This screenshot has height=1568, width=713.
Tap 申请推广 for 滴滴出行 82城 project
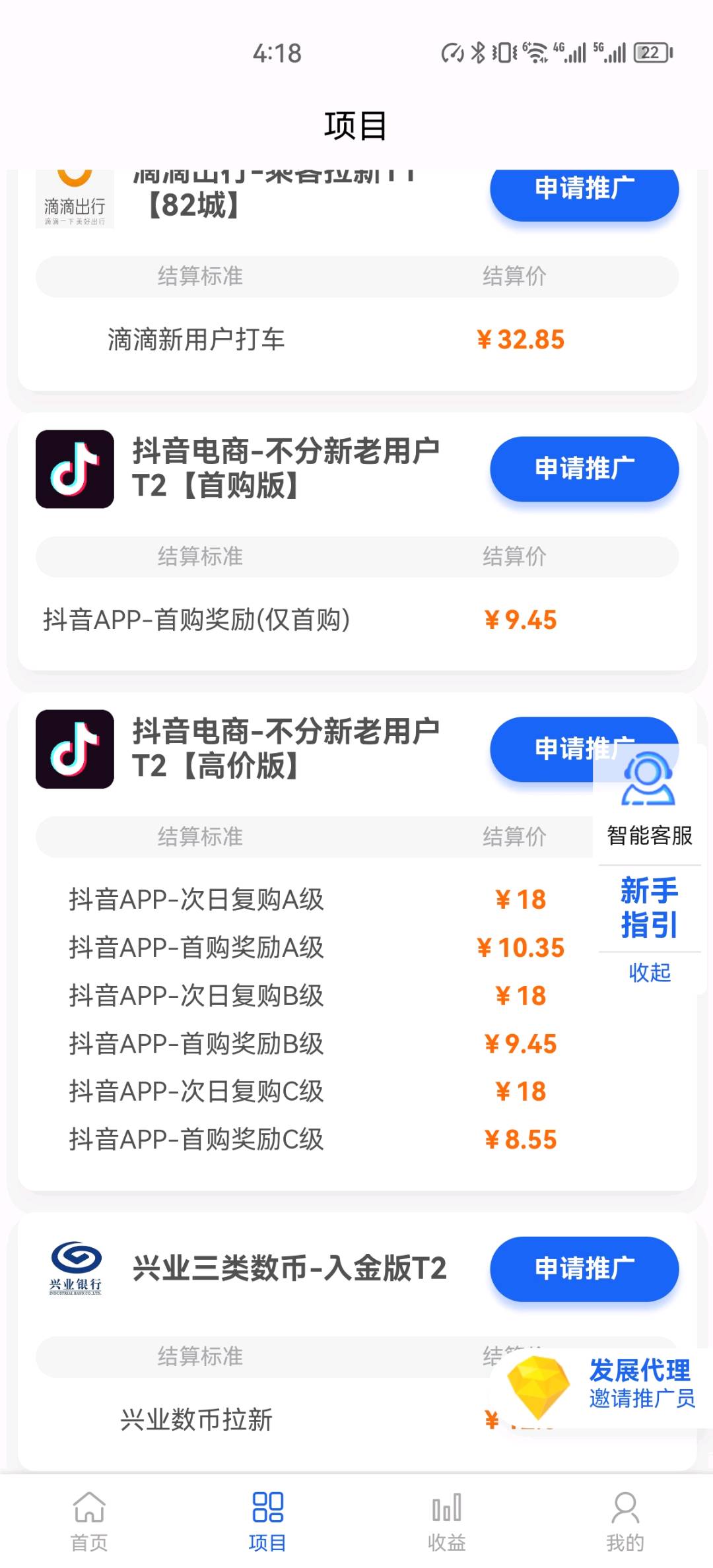pos(584,193)
